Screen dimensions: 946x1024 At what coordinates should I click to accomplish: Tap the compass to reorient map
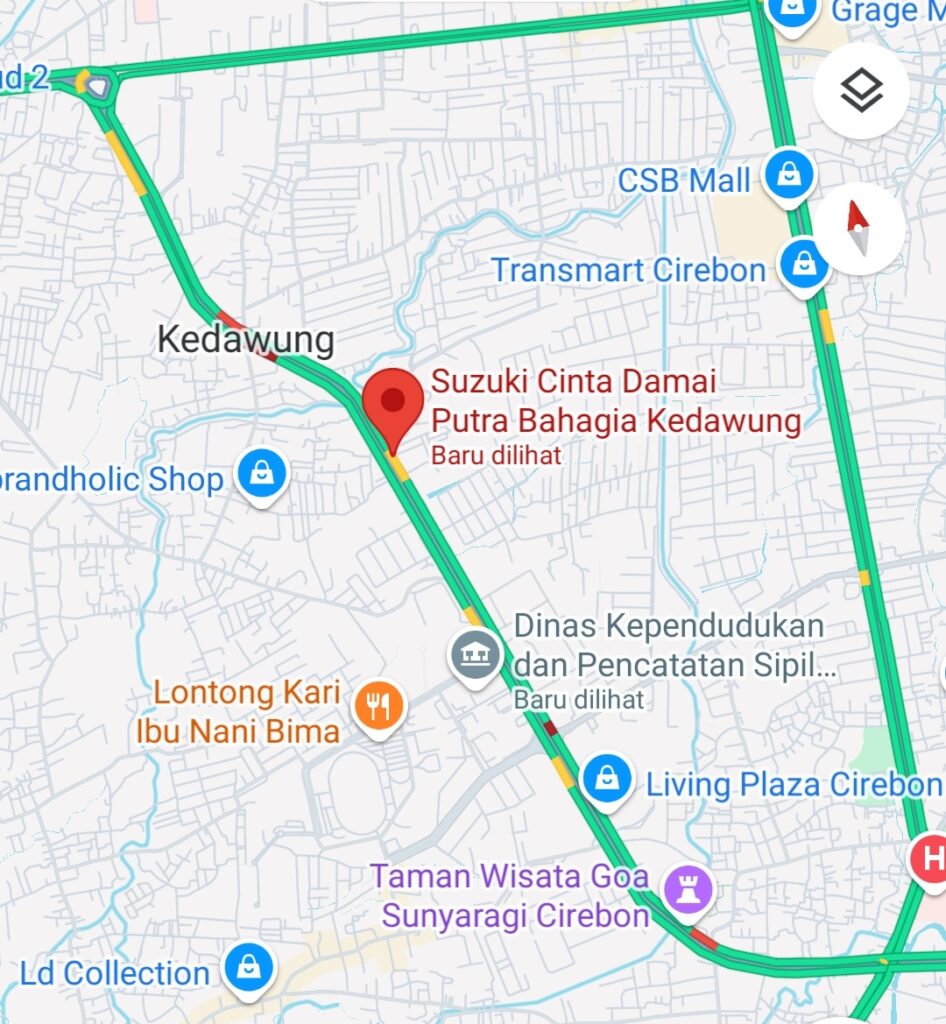tap(859, 229)
